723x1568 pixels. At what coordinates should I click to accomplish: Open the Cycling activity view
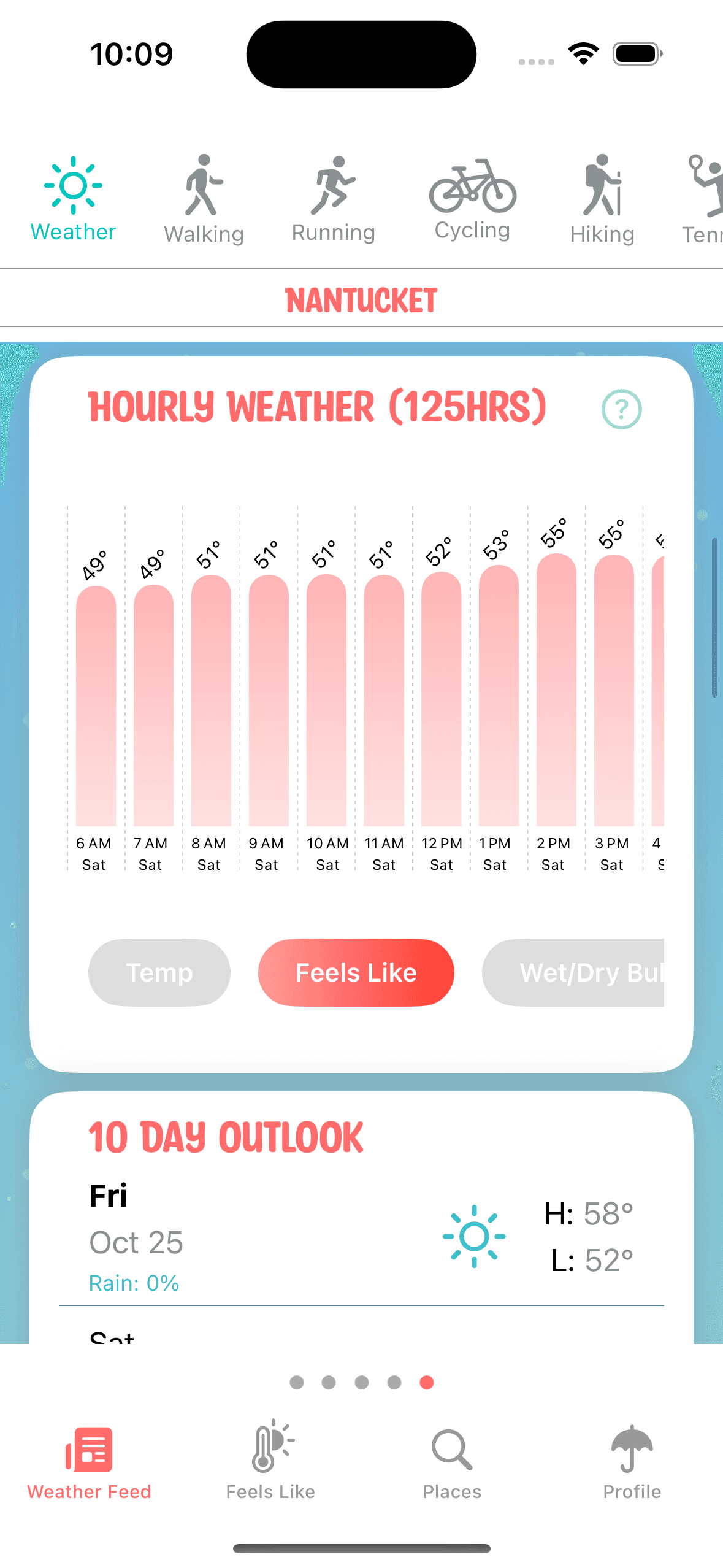(472, 200)
